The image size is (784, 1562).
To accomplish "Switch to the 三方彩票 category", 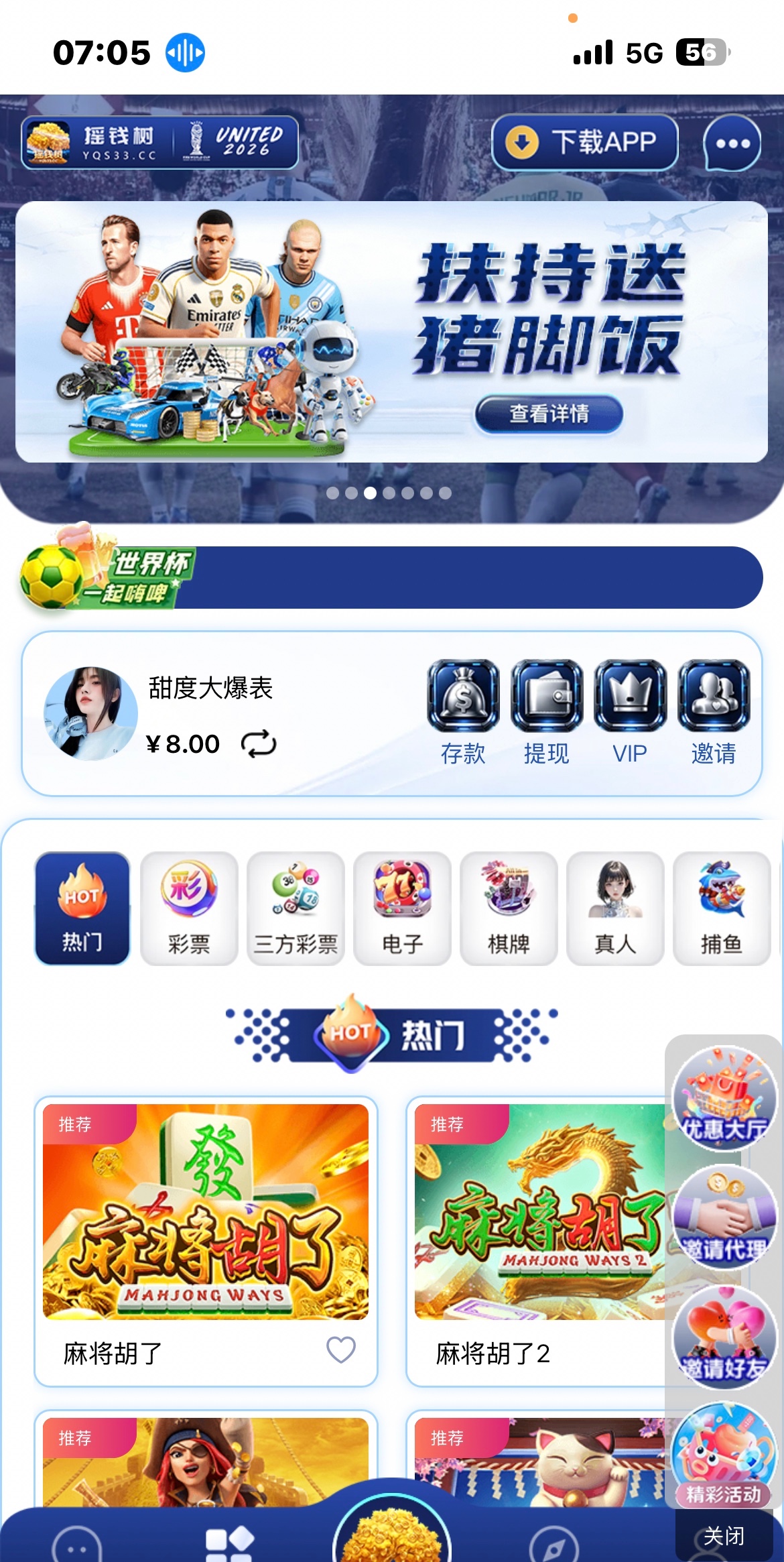I will click(296, 908).
